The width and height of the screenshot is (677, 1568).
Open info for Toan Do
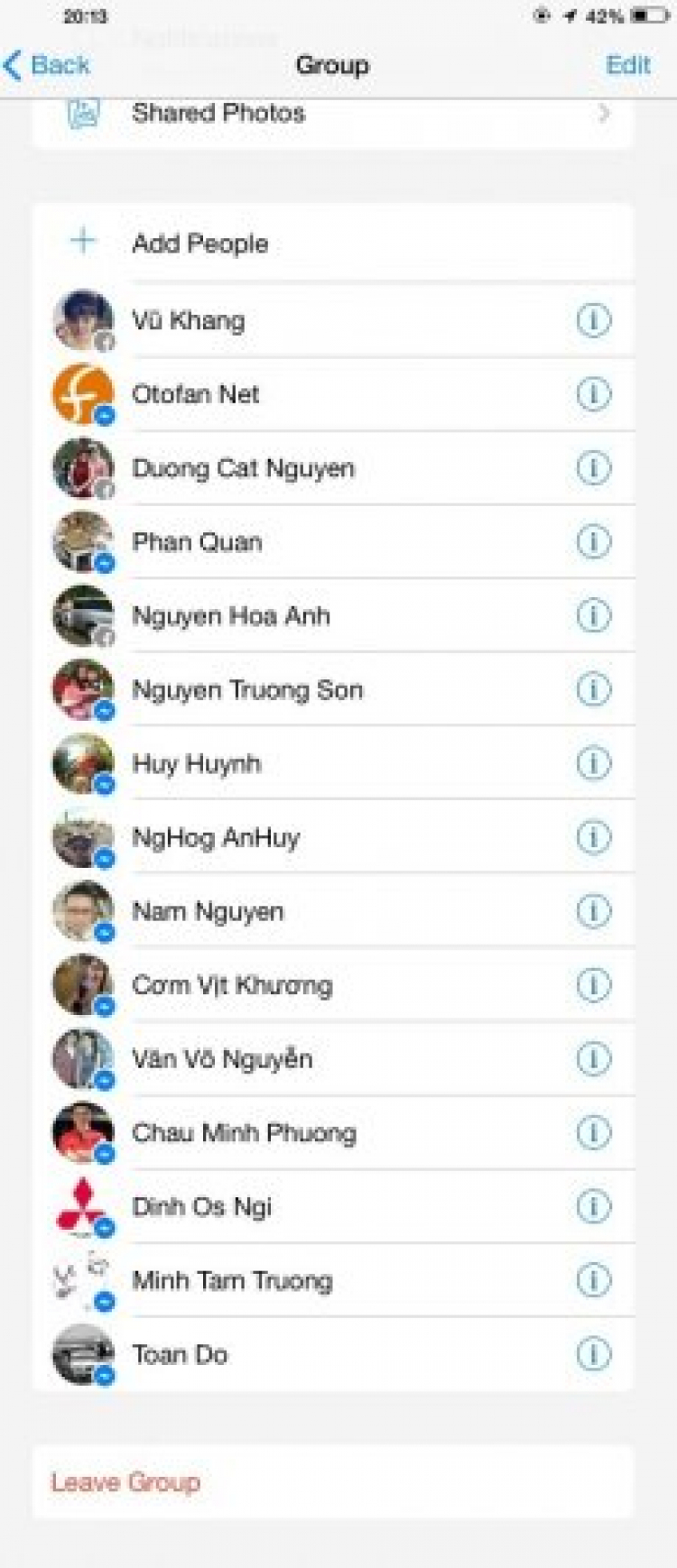click(x=593, y=1354)
